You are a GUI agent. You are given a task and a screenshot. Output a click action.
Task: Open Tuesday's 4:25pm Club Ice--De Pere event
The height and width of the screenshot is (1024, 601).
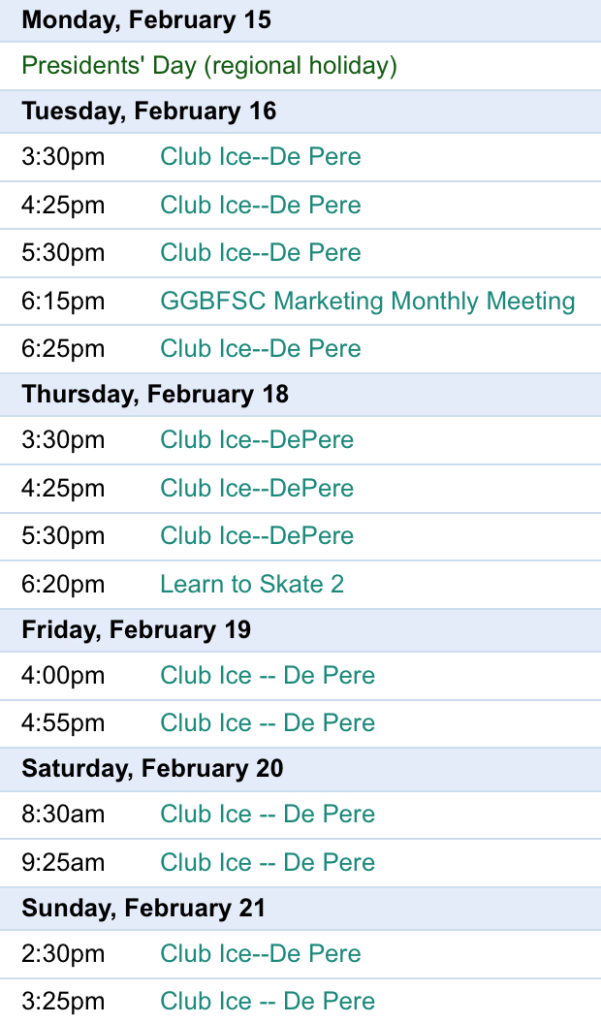[x=261, y=205]
